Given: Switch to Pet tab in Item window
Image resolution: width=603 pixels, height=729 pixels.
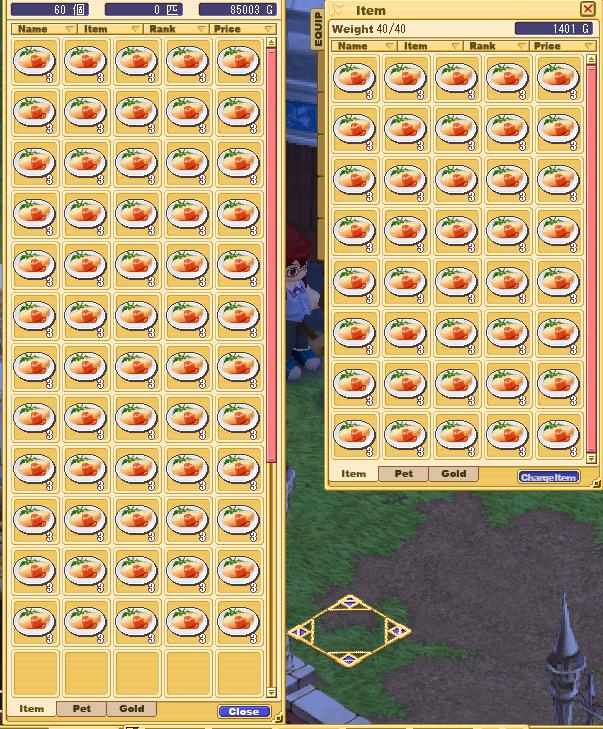Looking at the screenshot, I should point(404,474).
